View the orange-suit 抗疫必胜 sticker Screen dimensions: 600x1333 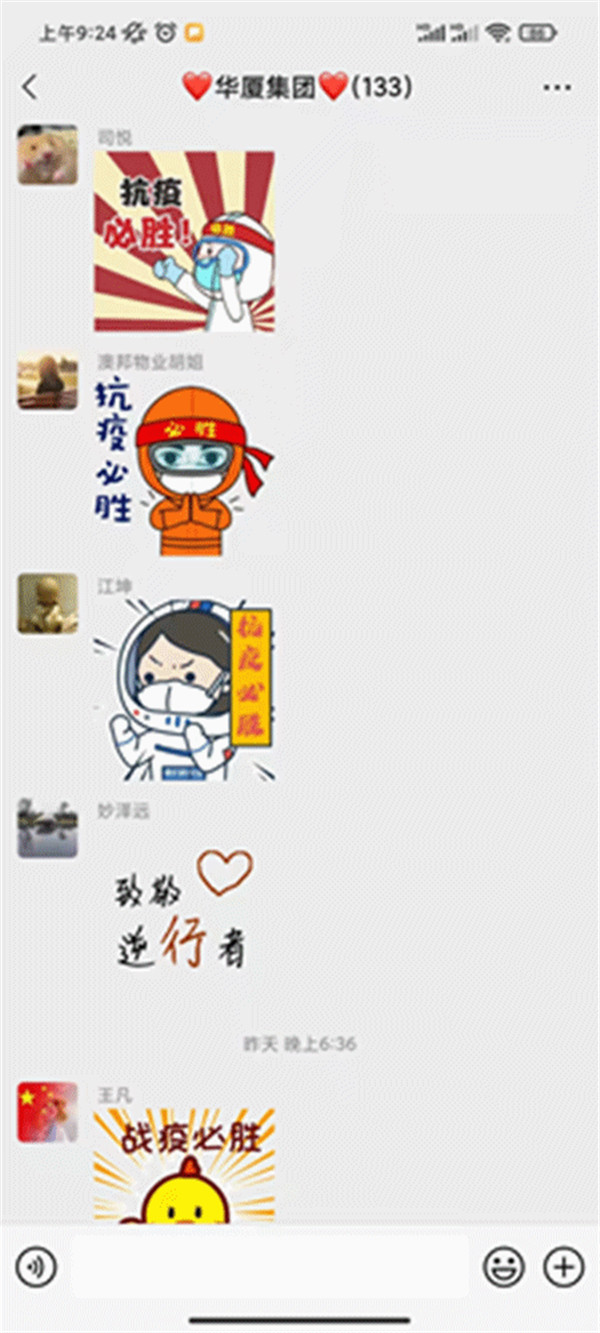[x=184, y=466]
